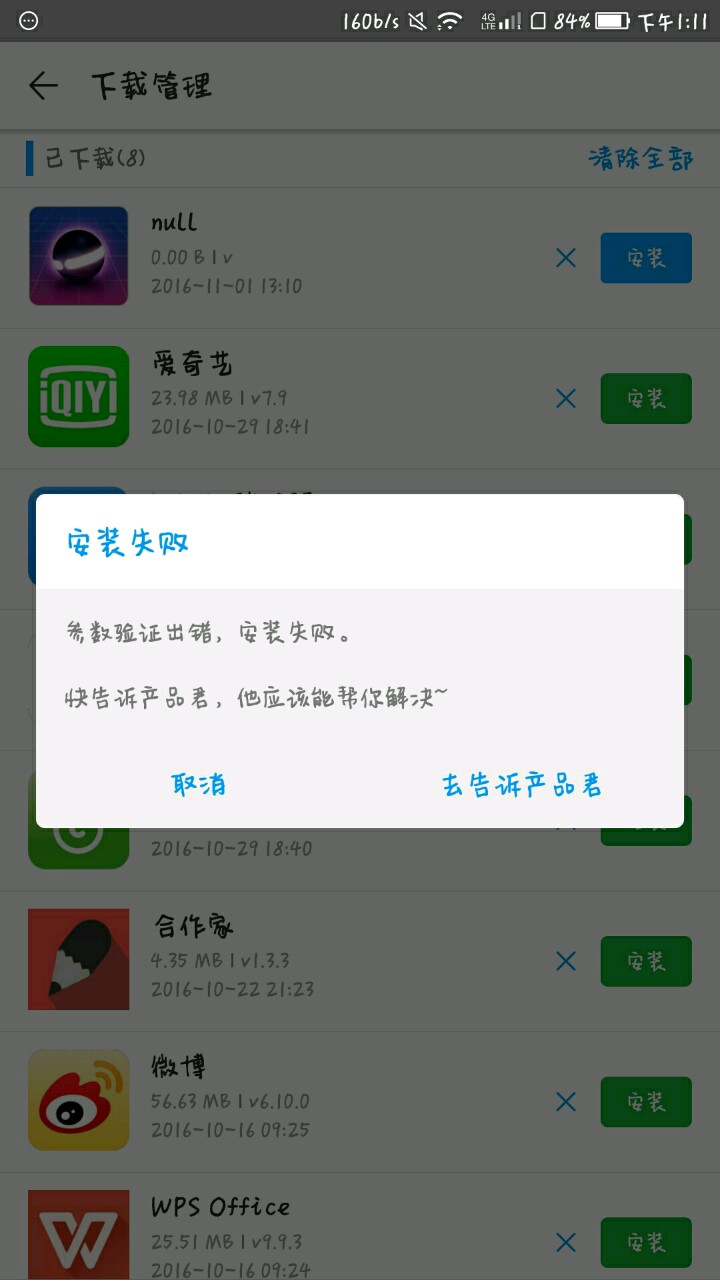
Task: Delete the 爱奇艺 download
Action: pyautogui.click(x=566, y=399)
